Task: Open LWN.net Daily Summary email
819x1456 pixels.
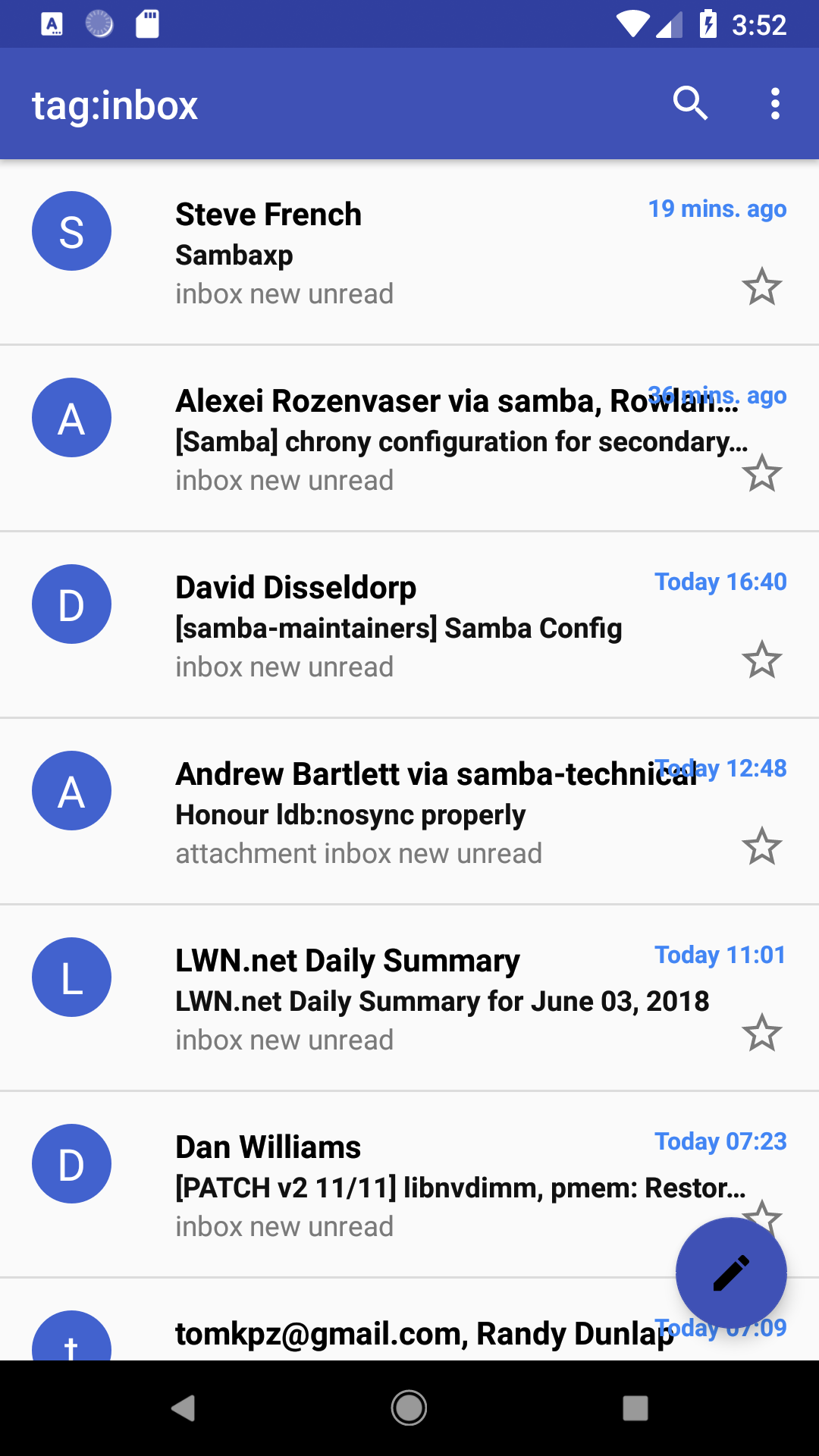Action: point(409,998)
